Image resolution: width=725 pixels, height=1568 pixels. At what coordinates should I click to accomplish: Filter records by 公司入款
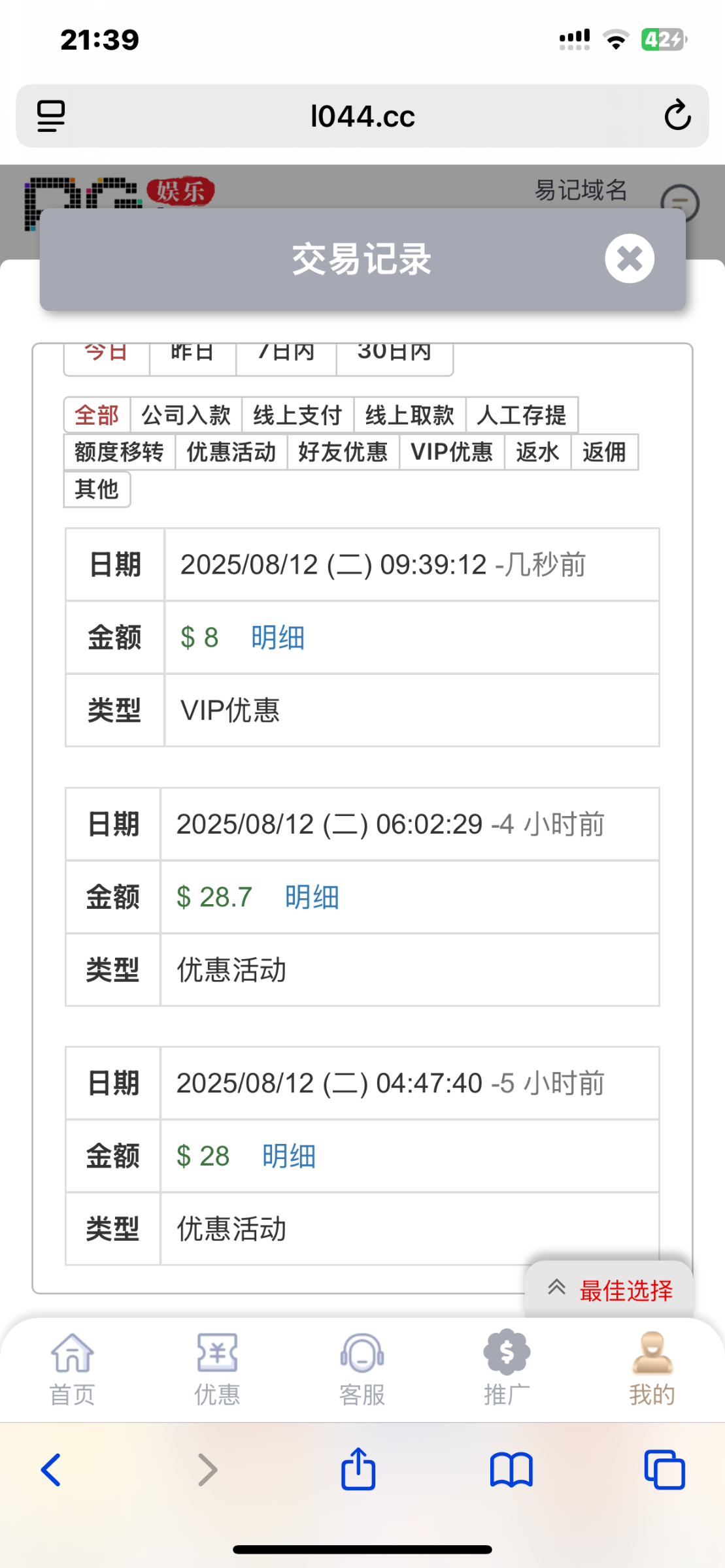tap(186, 415)
